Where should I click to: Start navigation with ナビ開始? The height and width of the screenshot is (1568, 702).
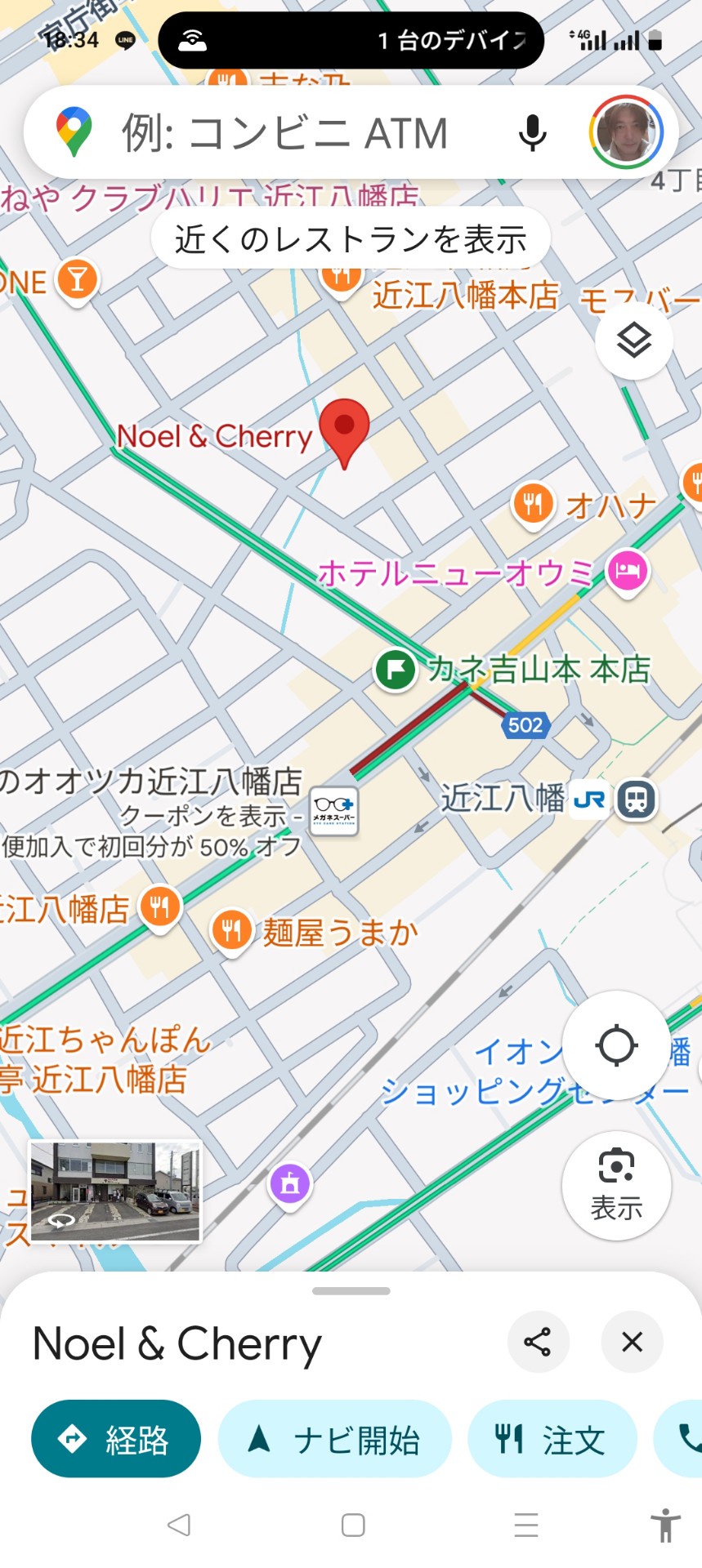(x=335, y=1438)
